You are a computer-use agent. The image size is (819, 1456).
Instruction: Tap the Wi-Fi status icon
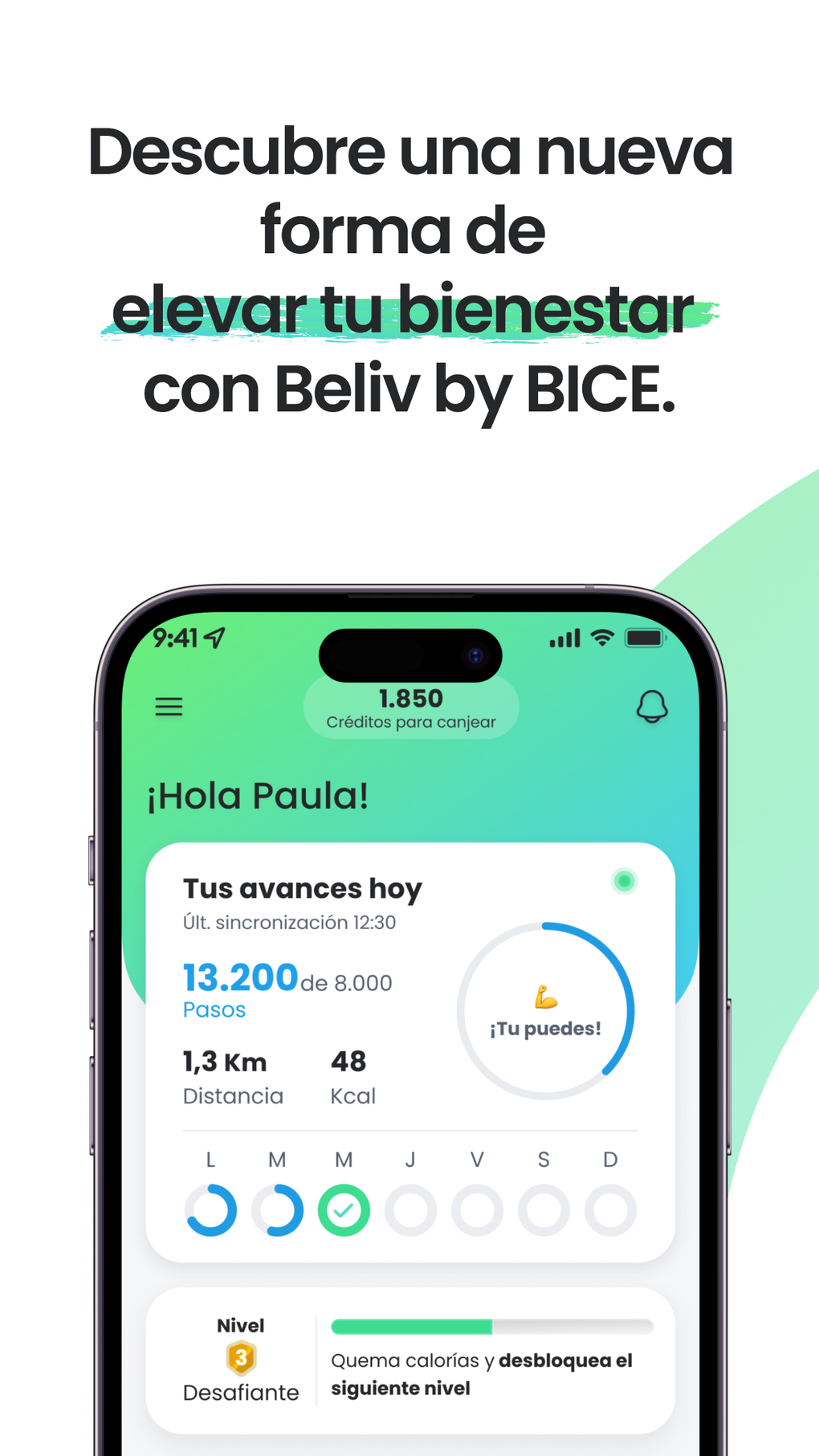pos(600,638)
